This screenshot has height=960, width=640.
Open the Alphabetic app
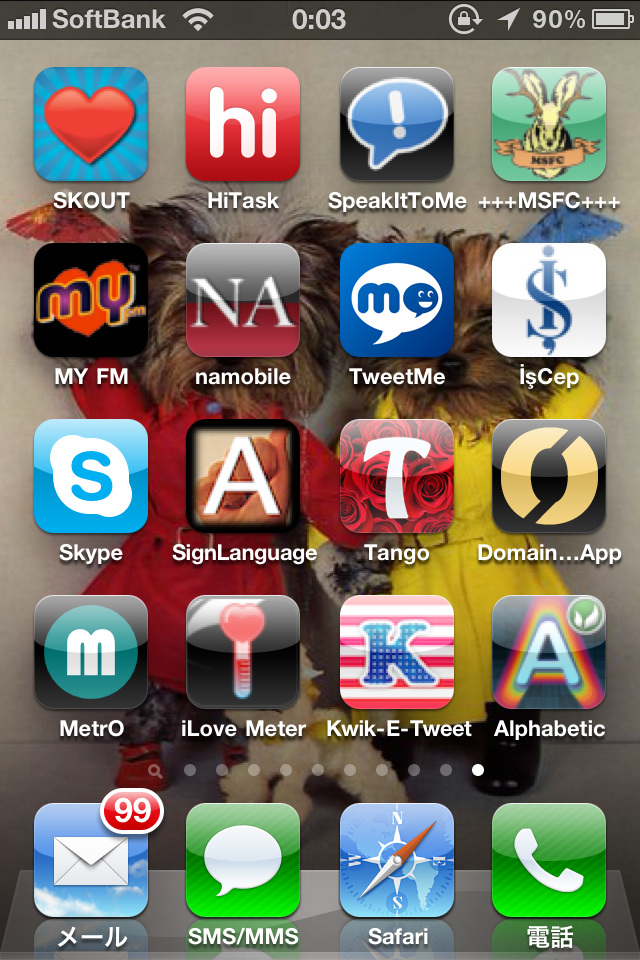(x=549, y=652)
